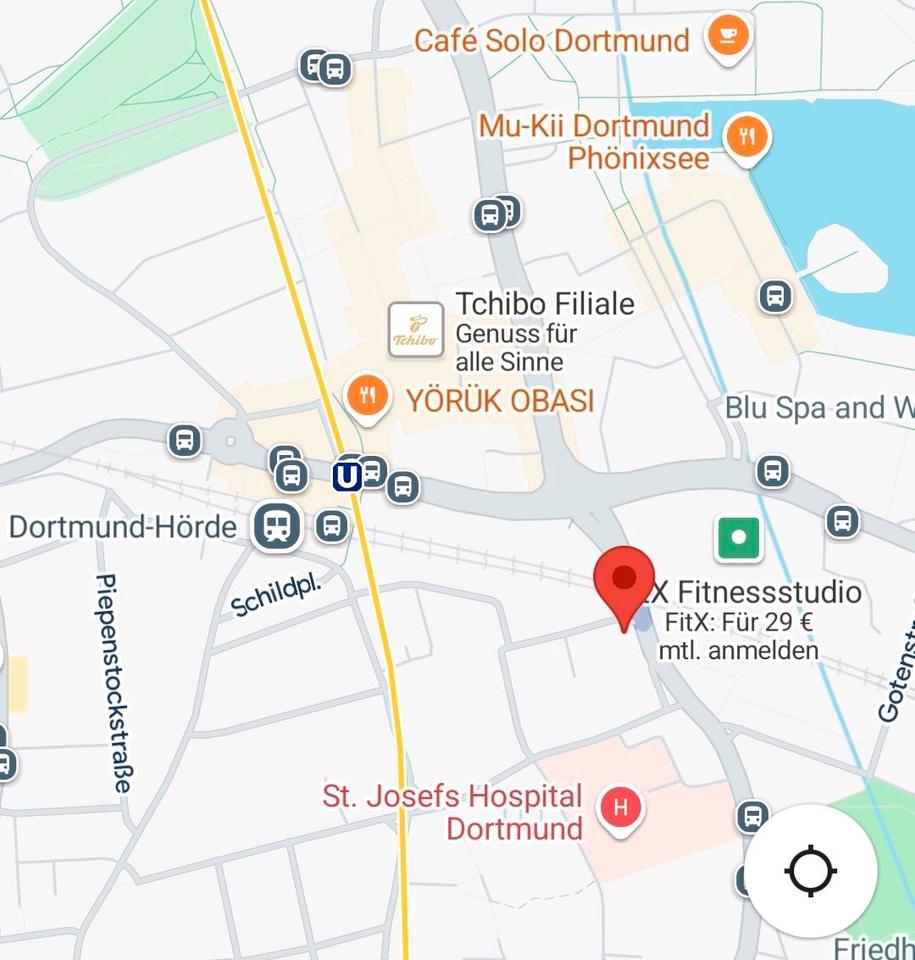
Task: Tap the YÖRÜK OBASI restaurant pin
Action: pyautogui.click(x=368, y=397)
